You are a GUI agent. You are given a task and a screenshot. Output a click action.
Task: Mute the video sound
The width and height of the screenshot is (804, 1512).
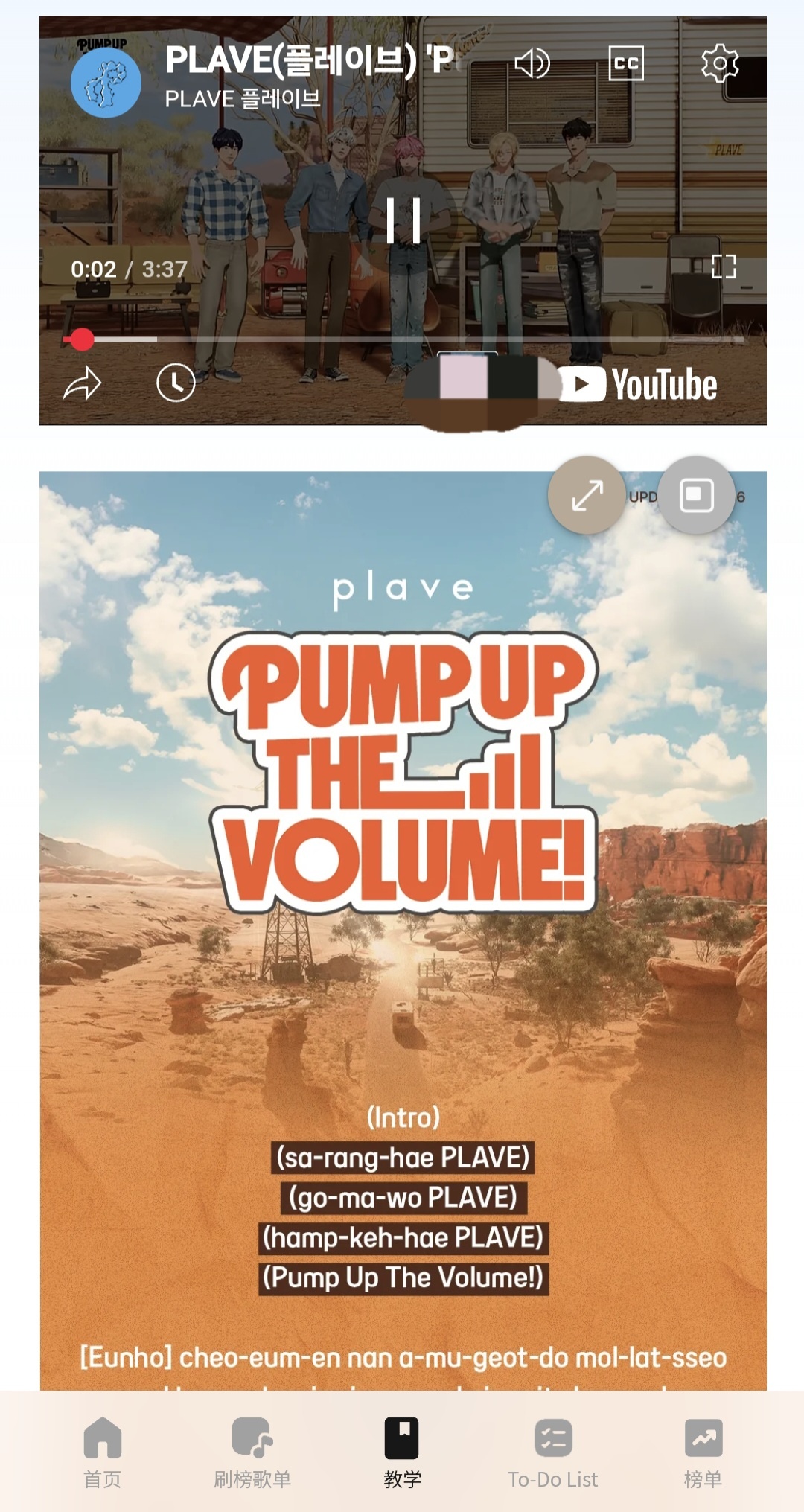(x=532, y=63)
